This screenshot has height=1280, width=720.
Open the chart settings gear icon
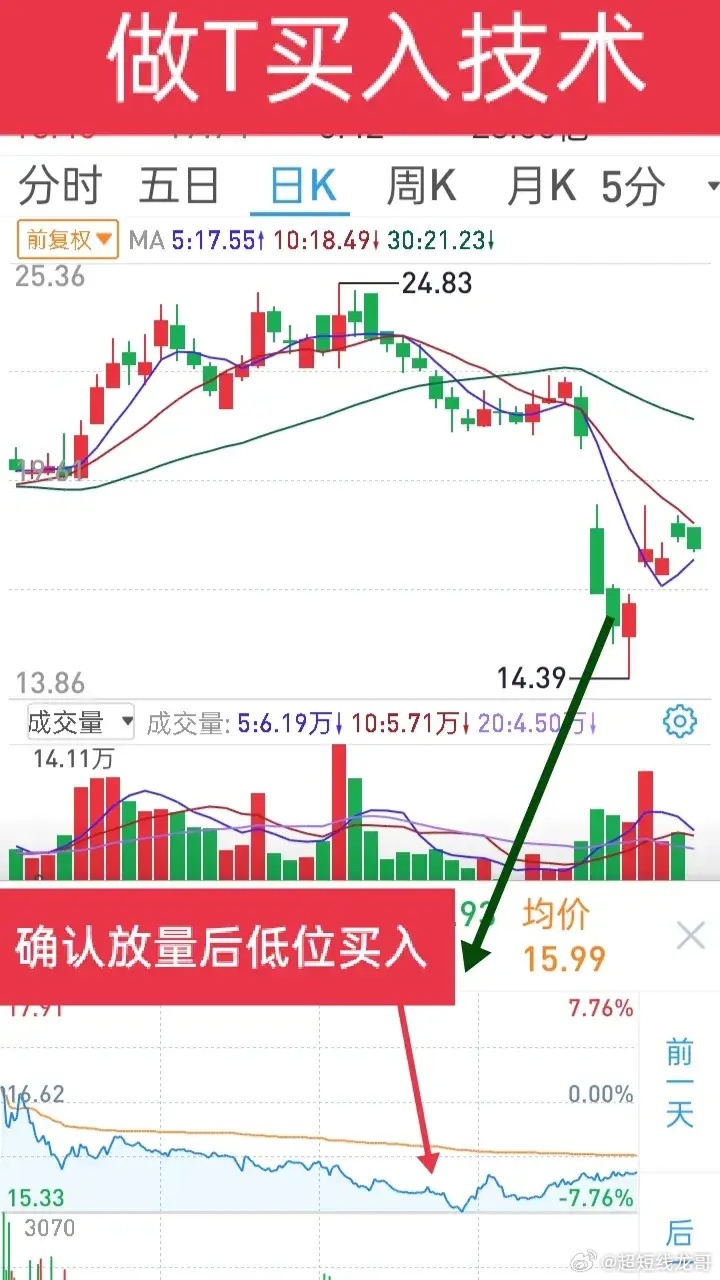point(679,720)
